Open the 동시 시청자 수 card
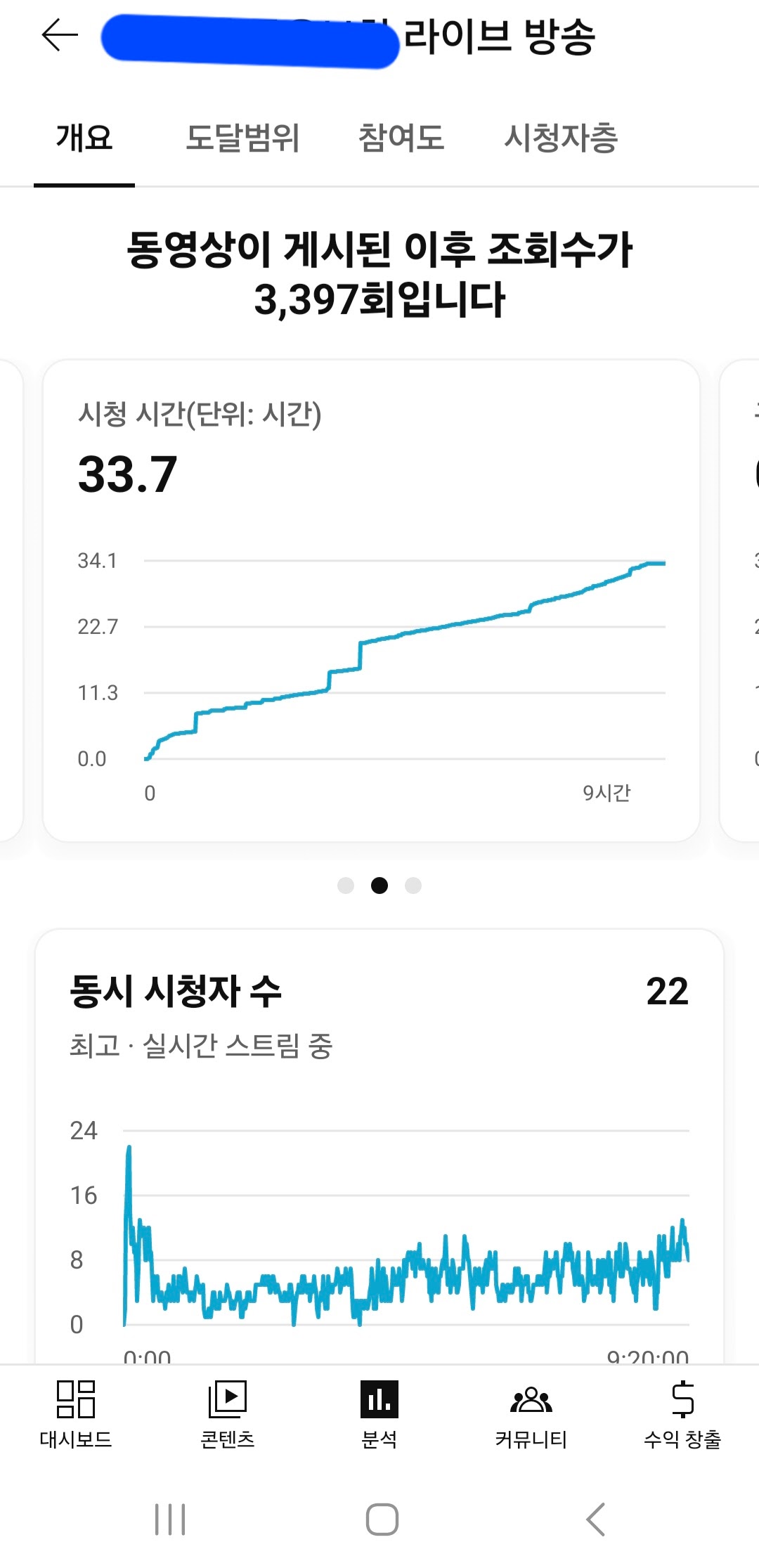Screen dimensions: 759x1568 (x=379, y=1146)
